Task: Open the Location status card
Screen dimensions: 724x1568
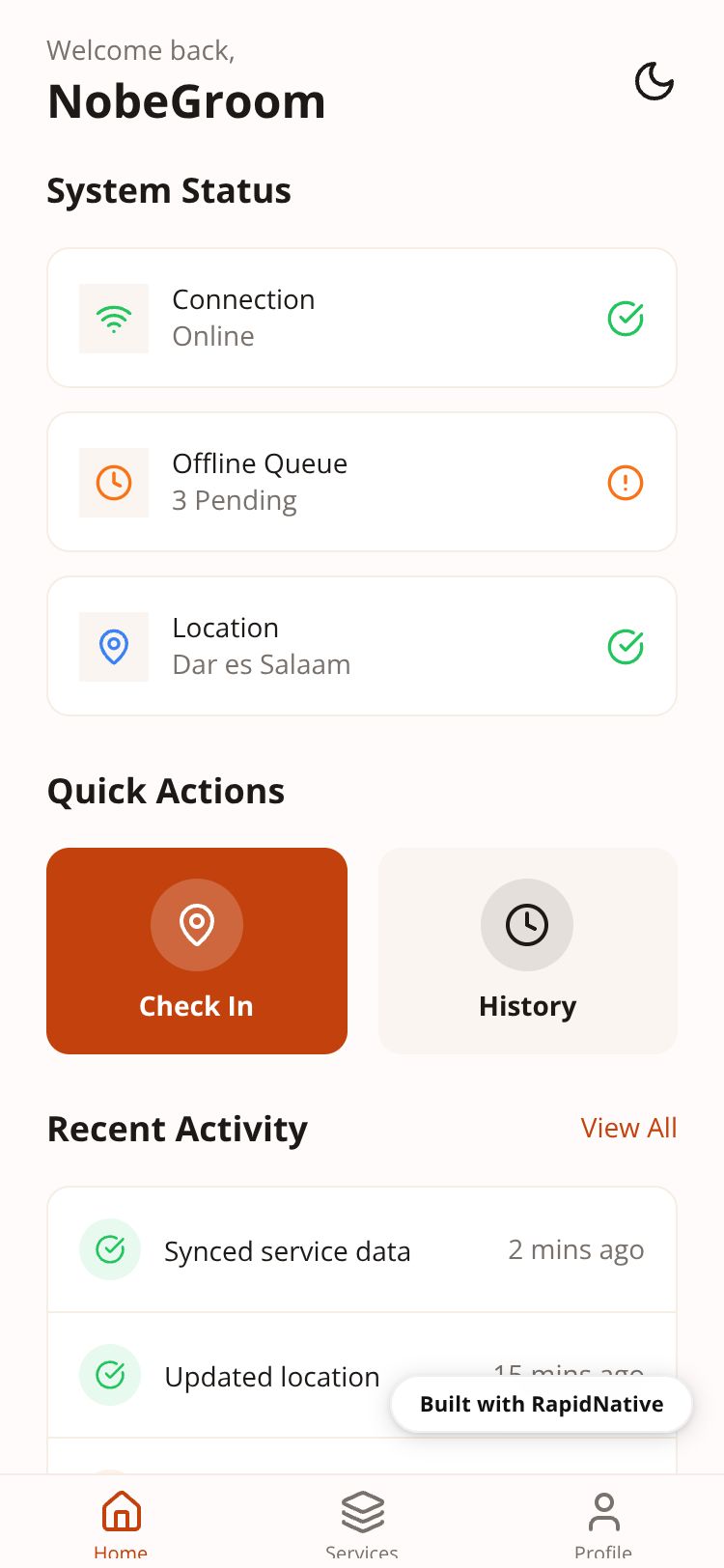Action: [362, 646]
